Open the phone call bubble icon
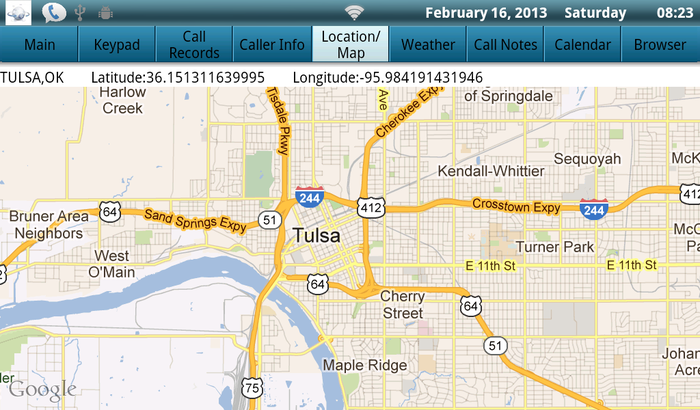 tap(54, 13)
